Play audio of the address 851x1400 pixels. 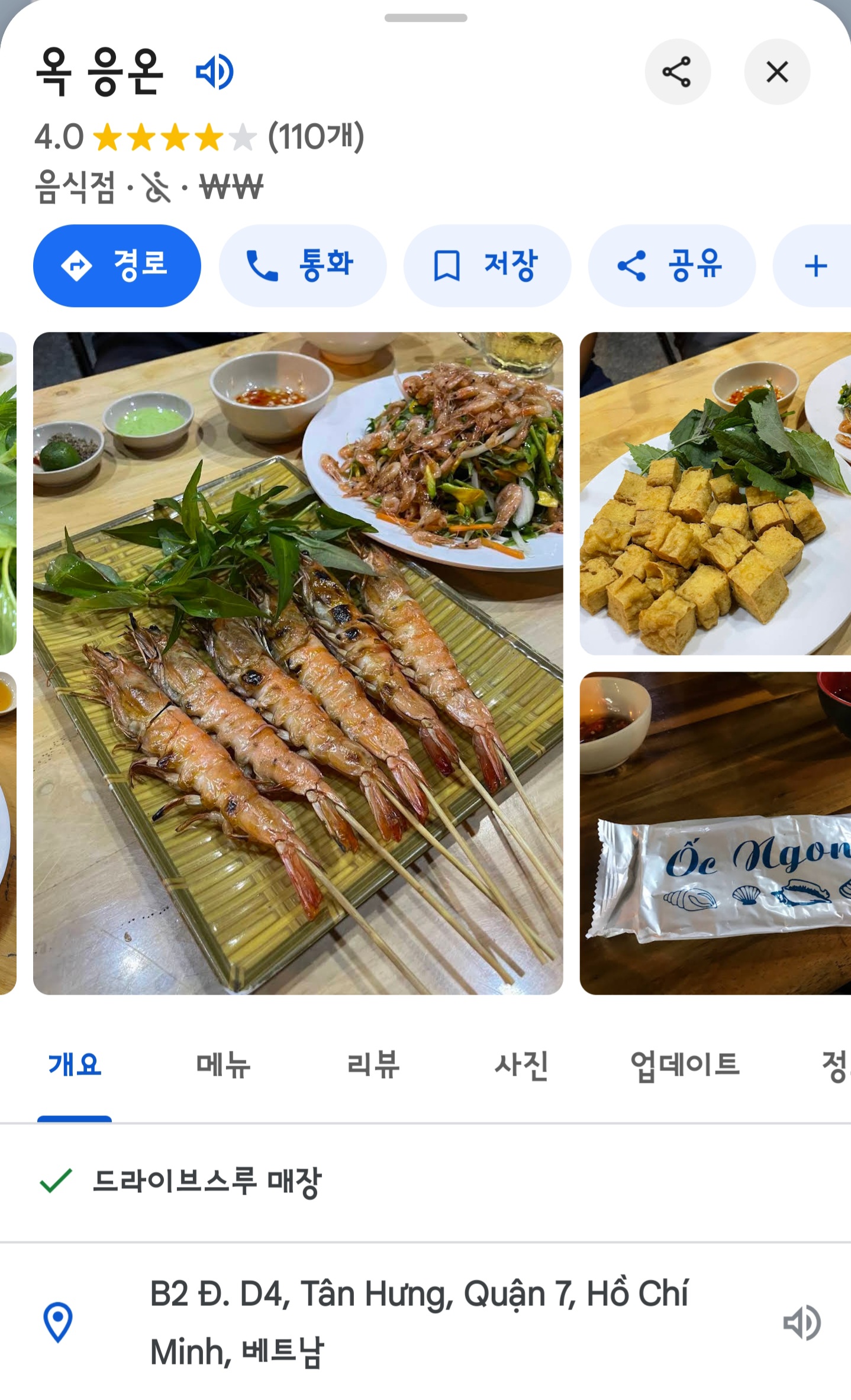click(x=801, y=1323)
